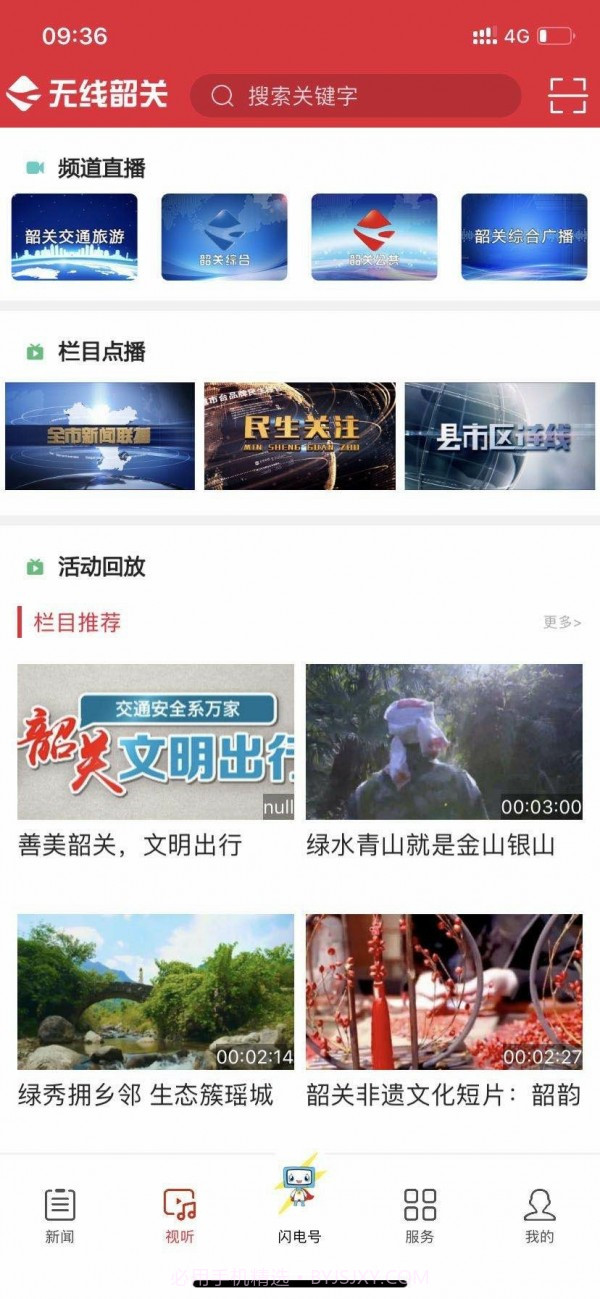Open the 全市新闻联播 program

click(x=100, y=436)
